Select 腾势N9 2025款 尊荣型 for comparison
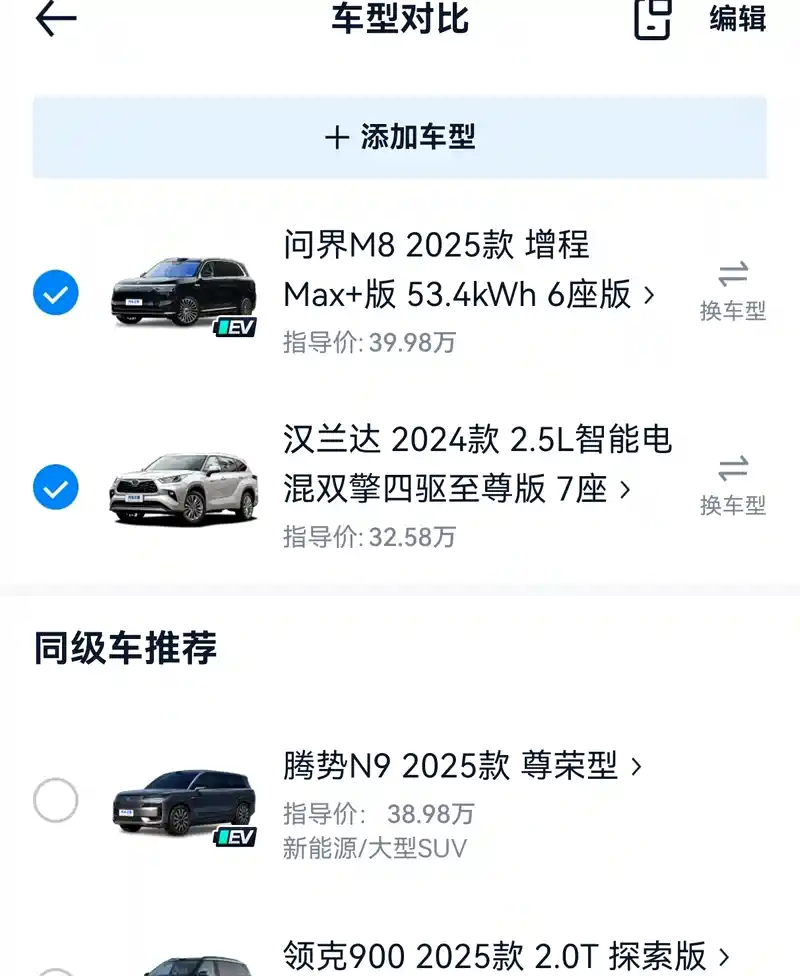 pos(56,800)
